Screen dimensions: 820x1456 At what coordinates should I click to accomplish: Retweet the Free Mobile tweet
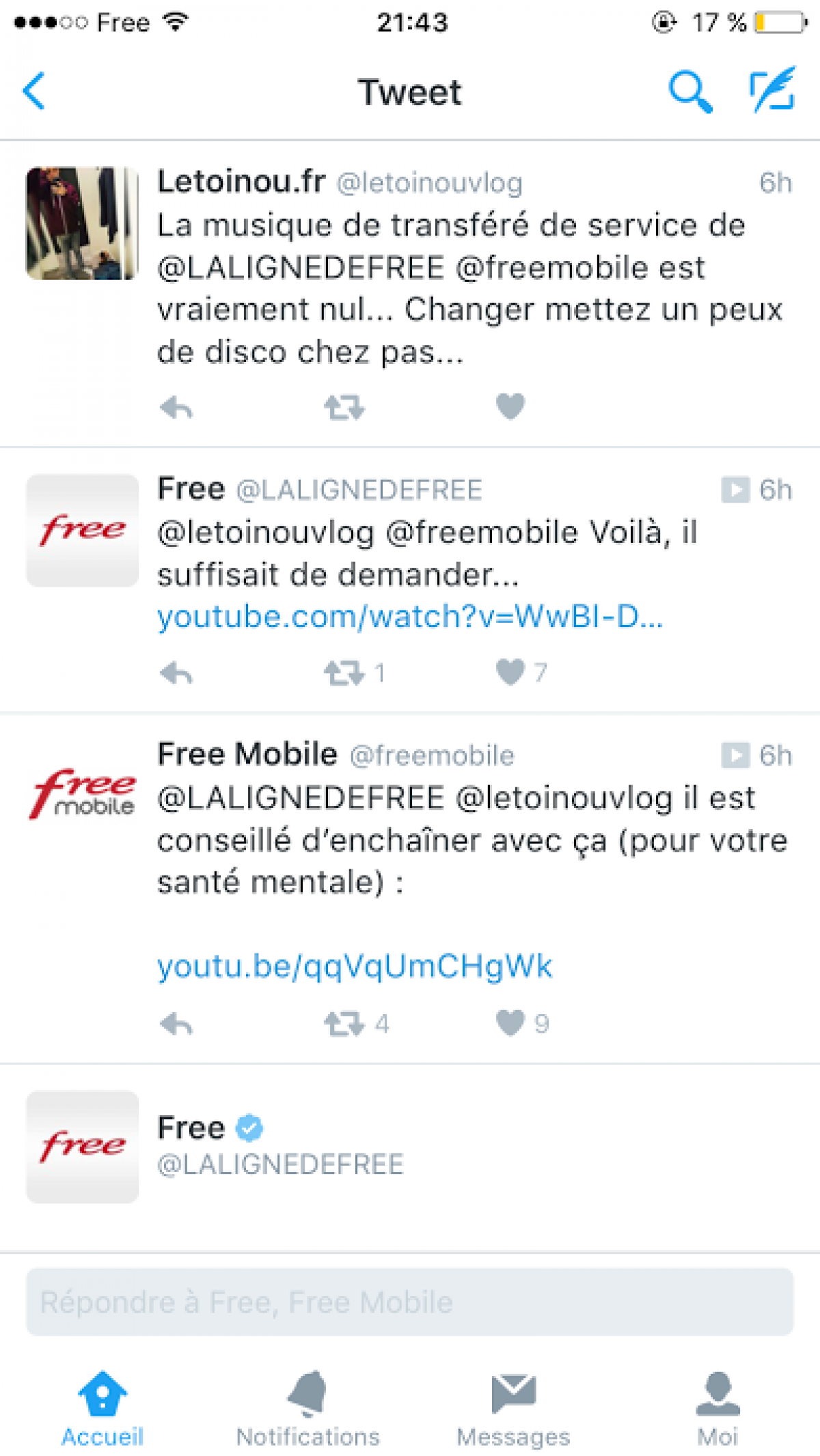tap(344, 1024)
